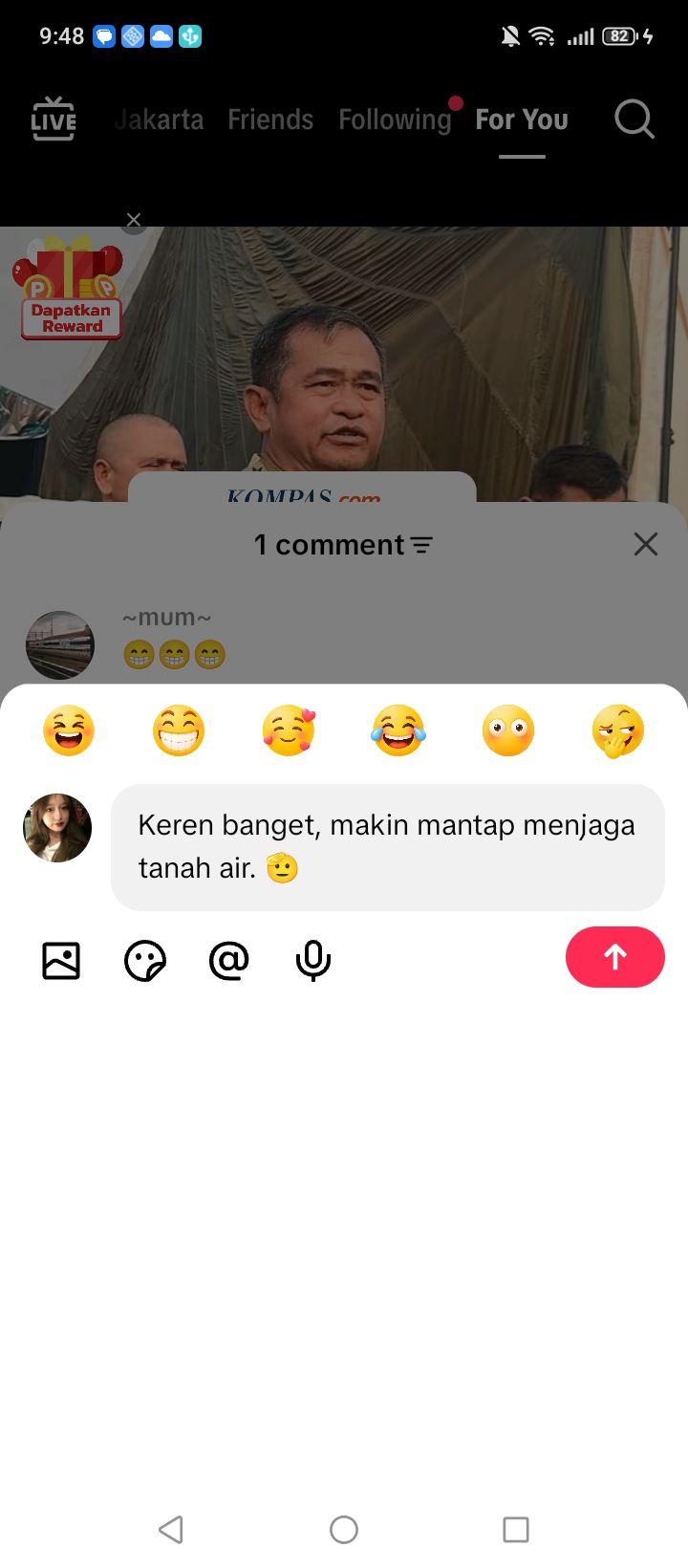This screenshot has width=688, height=1568.
Task: Open the sticker picker
Action: pos(145,961)
